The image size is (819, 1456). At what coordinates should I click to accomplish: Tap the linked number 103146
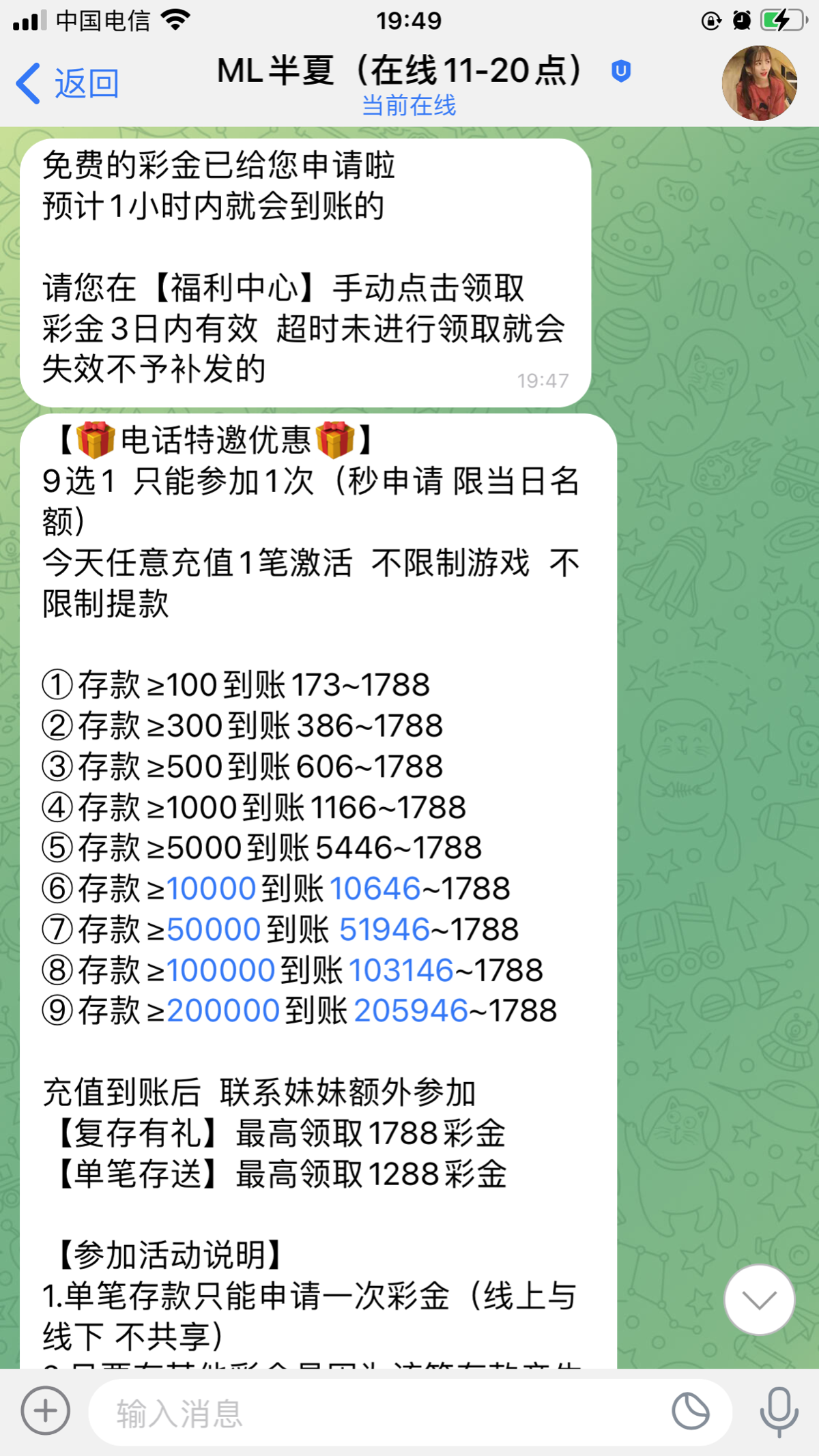pos(401,970)
